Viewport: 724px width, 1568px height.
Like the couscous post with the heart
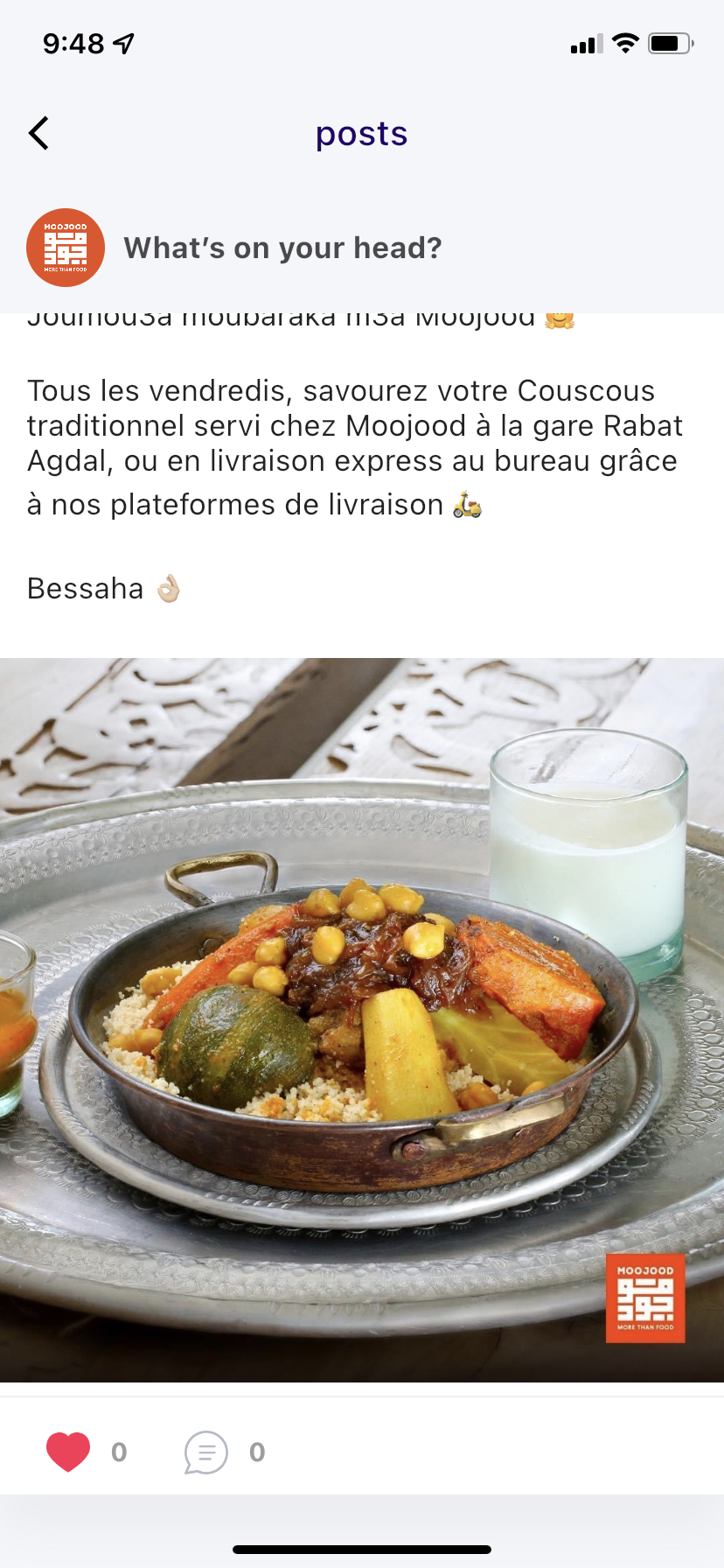68,1452
